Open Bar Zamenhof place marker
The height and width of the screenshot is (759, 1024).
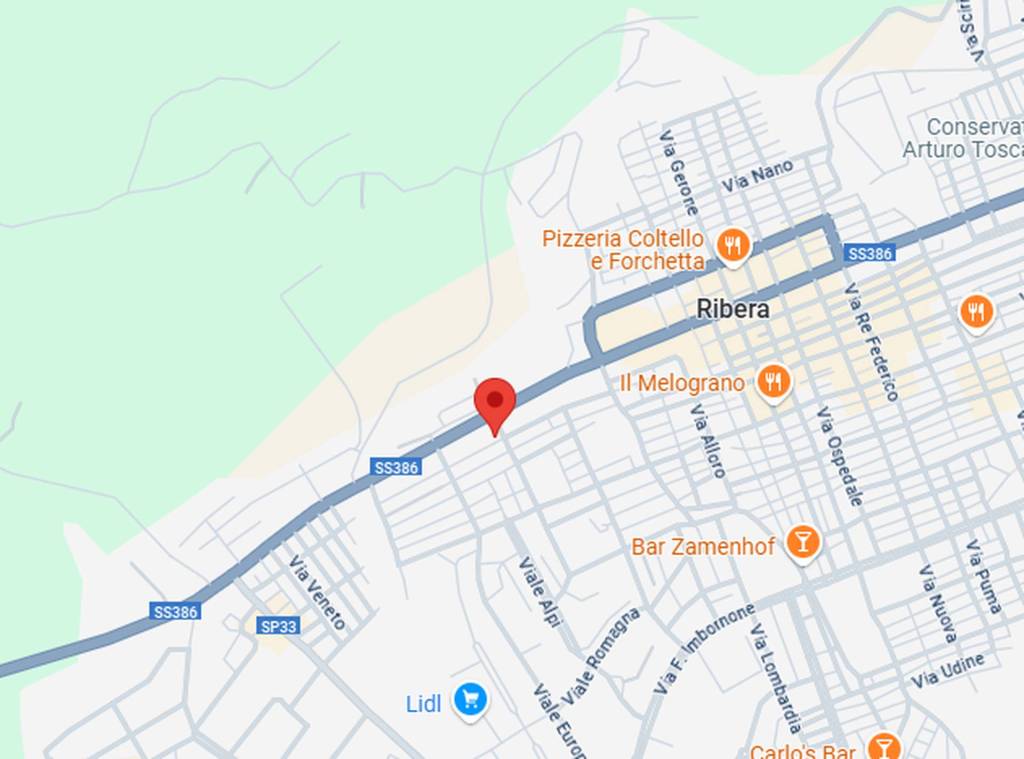click(x=802, y=542)
